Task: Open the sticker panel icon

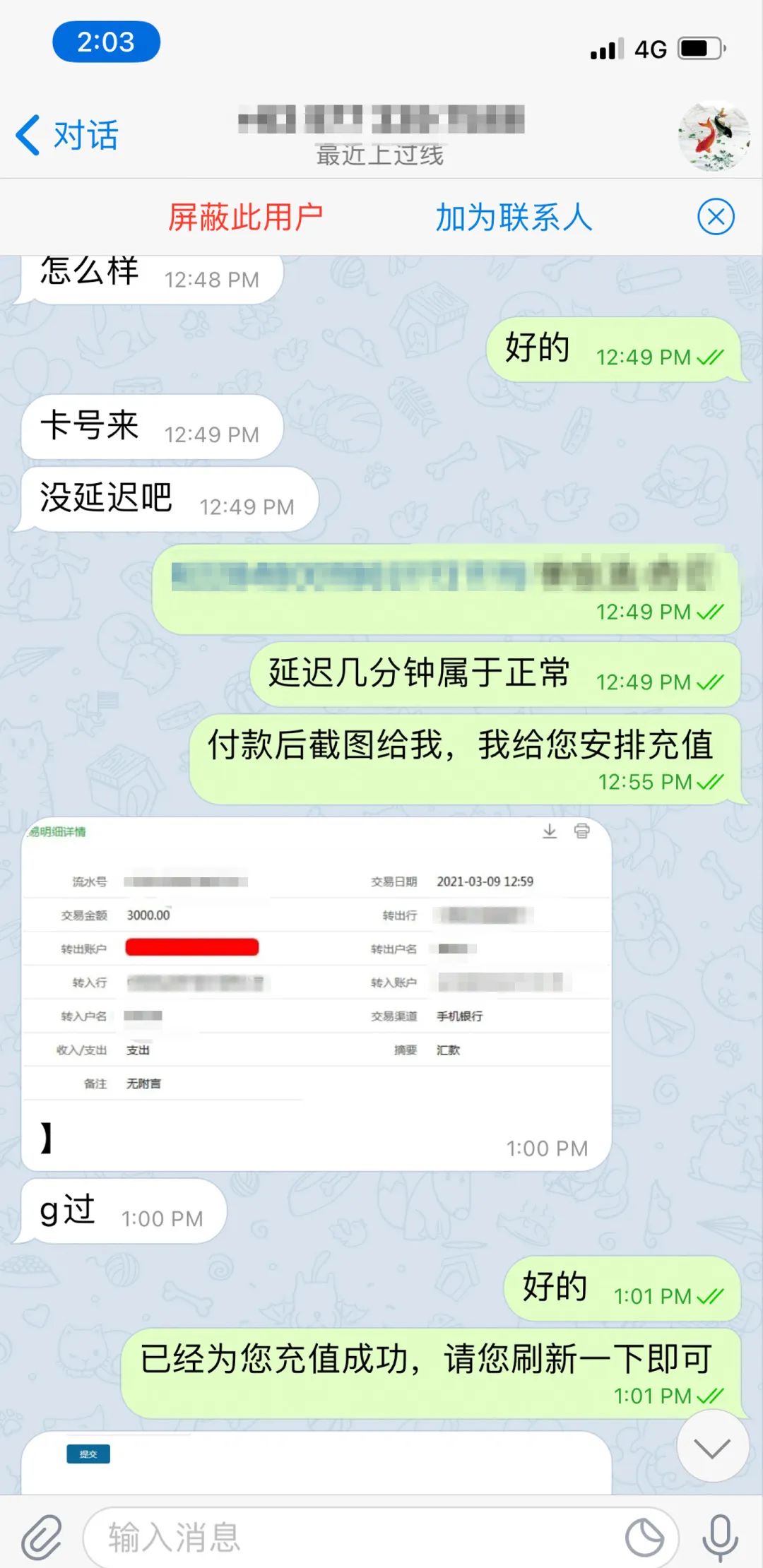Action: pos(644,1537)
